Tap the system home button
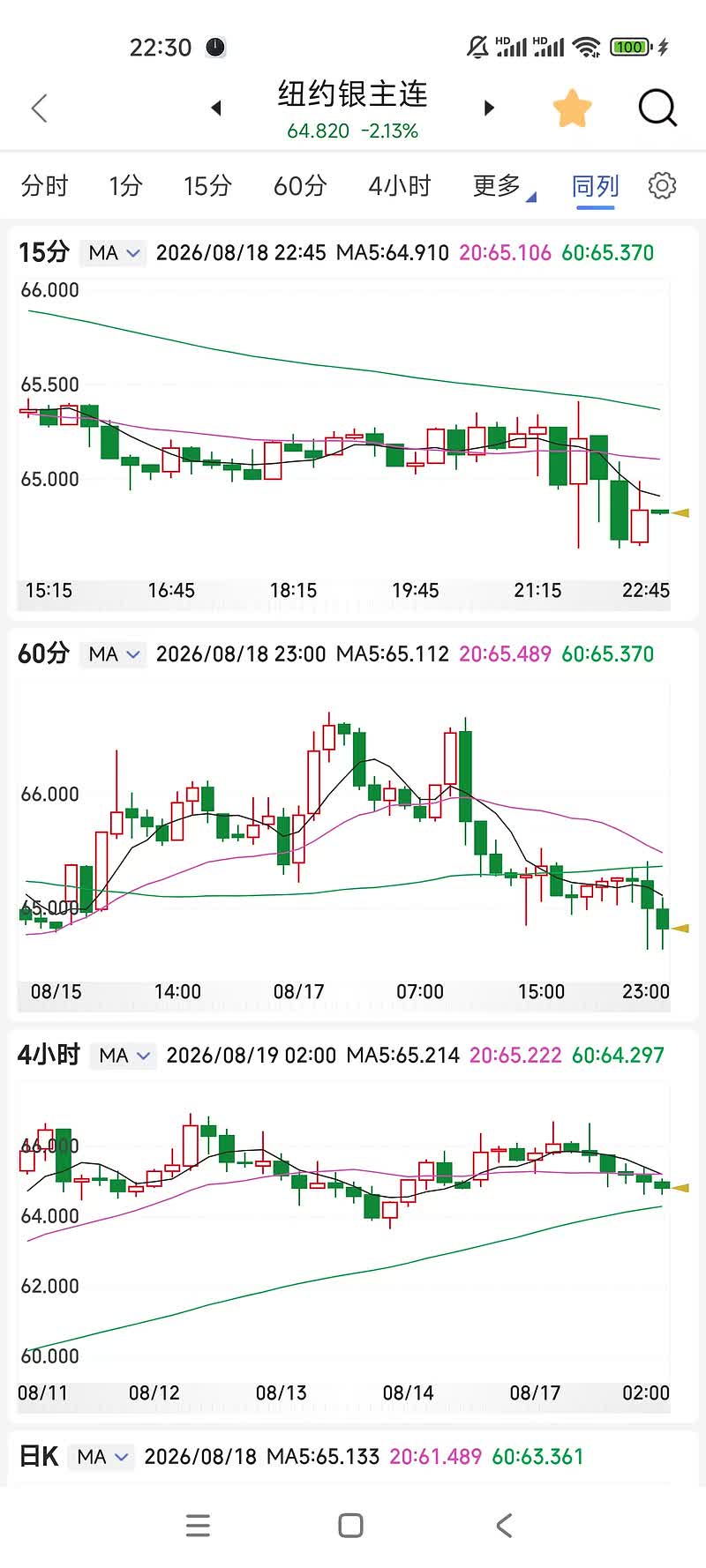The width and height of the screenshot is (706, 1568). click(x=350, y=1526)
